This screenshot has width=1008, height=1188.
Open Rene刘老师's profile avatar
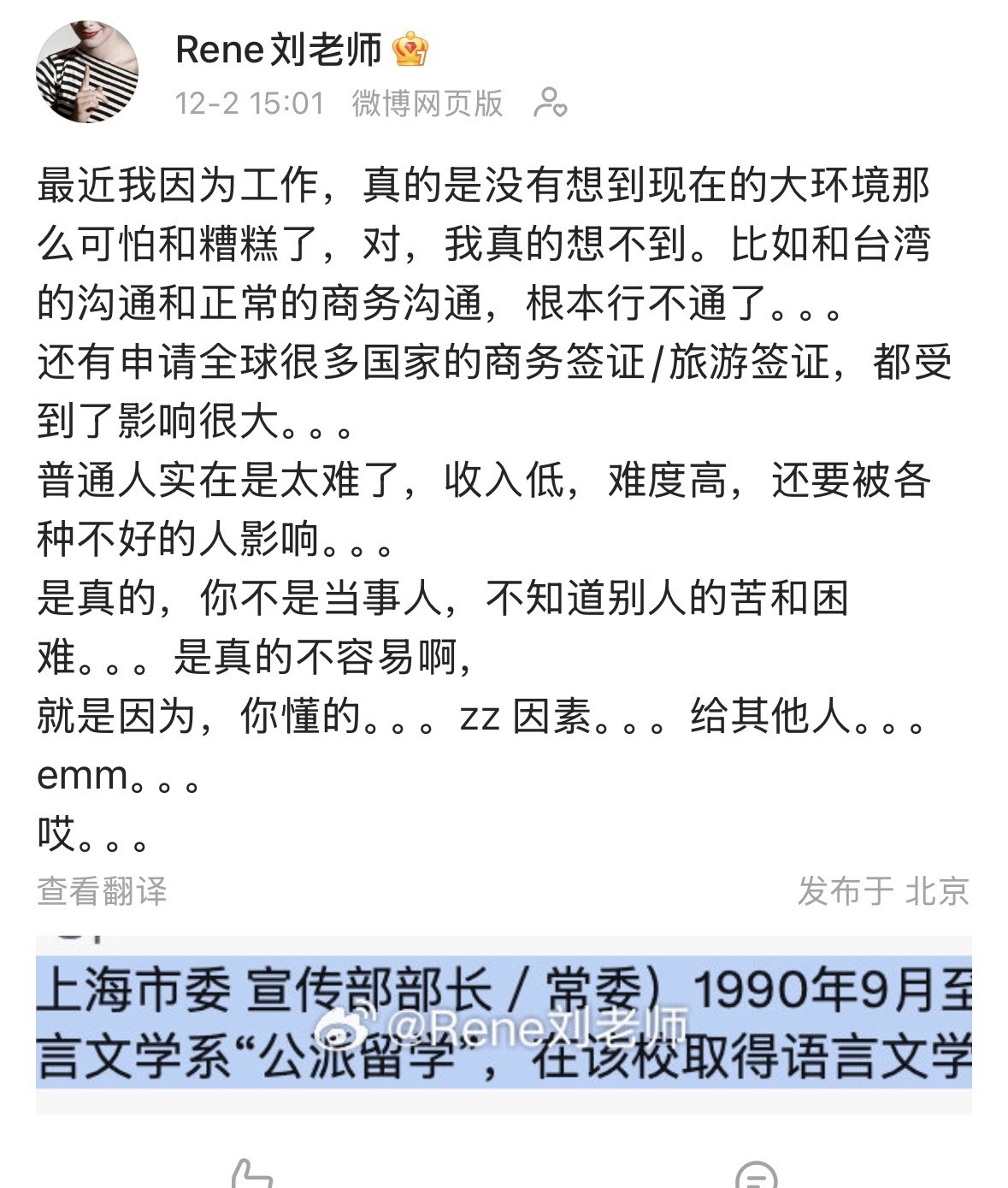click(x=86, y=72)
